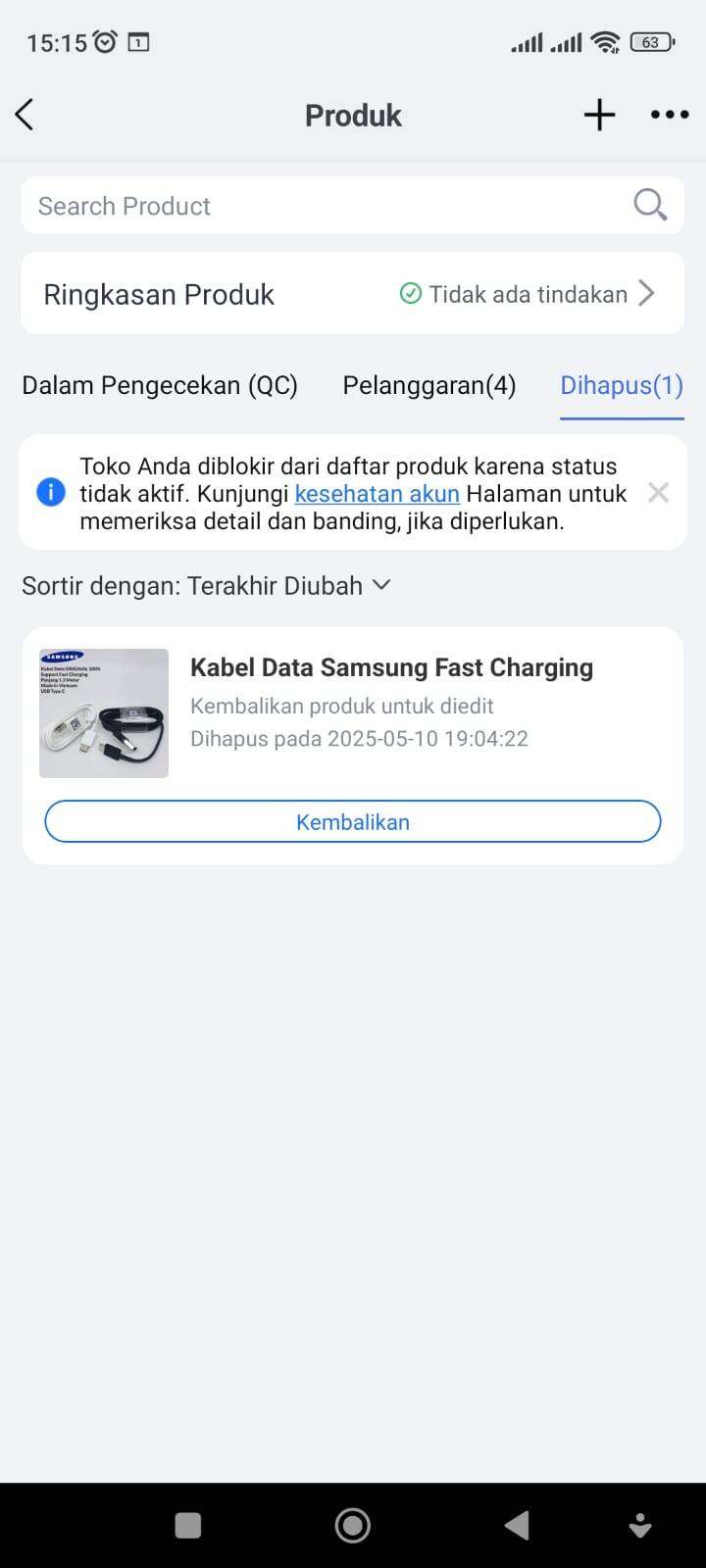This screenshot has width=706, height=1568.
Task: Open Ringkasan Produk summary row
Action: [x=353, y=294]
